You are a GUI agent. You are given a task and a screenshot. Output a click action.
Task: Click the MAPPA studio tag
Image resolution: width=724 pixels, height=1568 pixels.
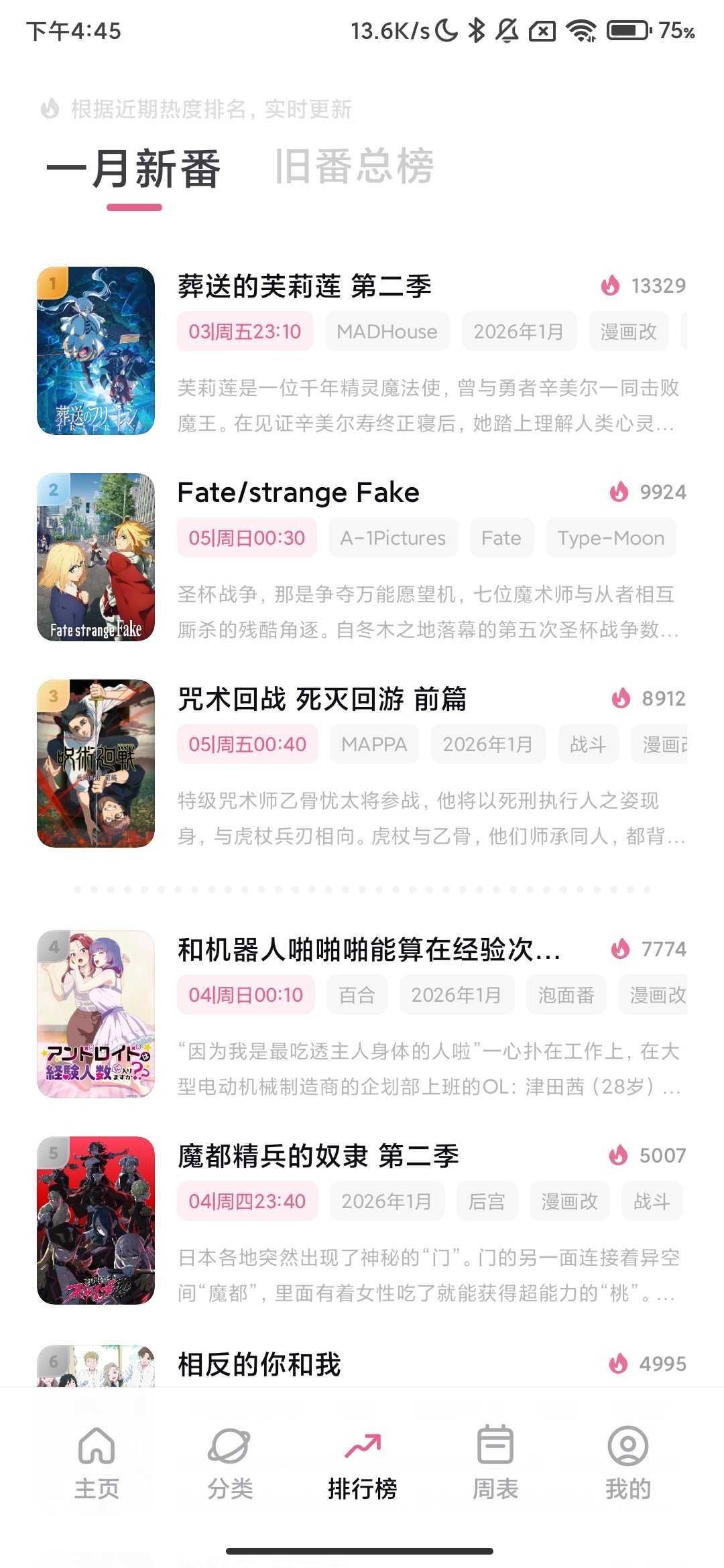tap(373, 744)
